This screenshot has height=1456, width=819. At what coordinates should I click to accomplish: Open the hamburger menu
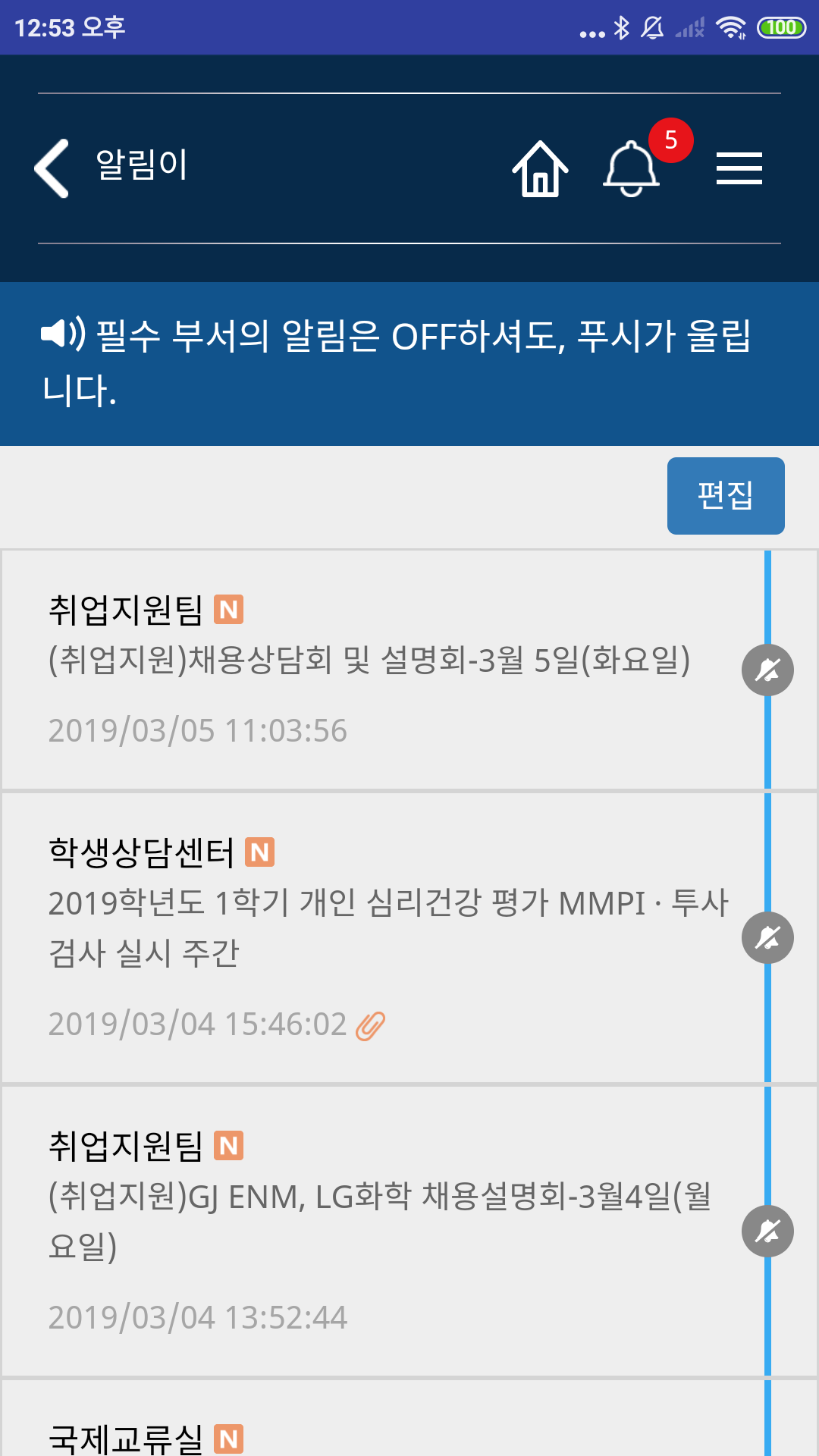[739, 168]
